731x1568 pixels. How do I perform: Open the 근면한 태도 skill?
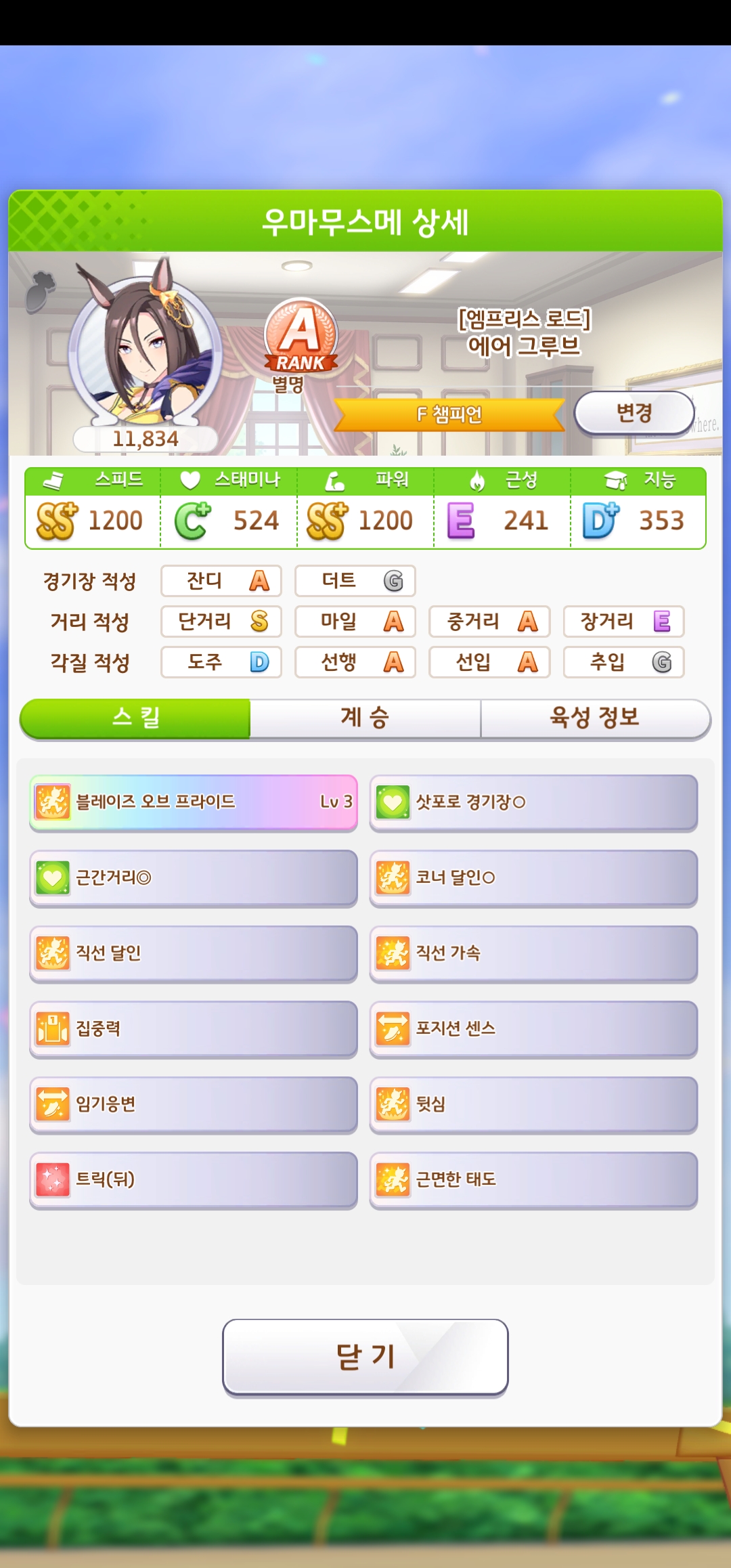pyautogui.click(x=533, y=1180)
